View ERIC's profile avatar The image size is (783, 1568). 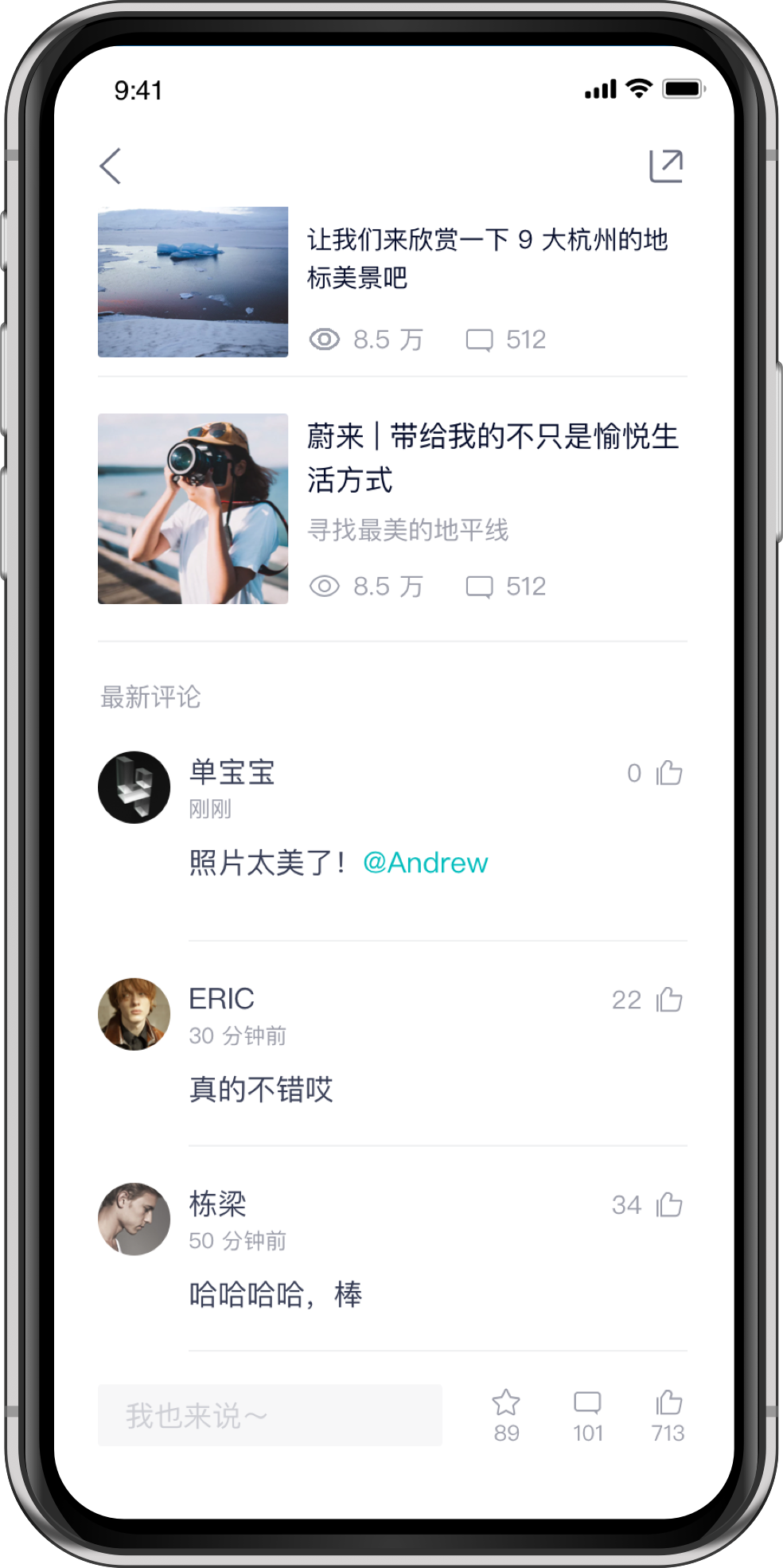tap(134, 1014)
